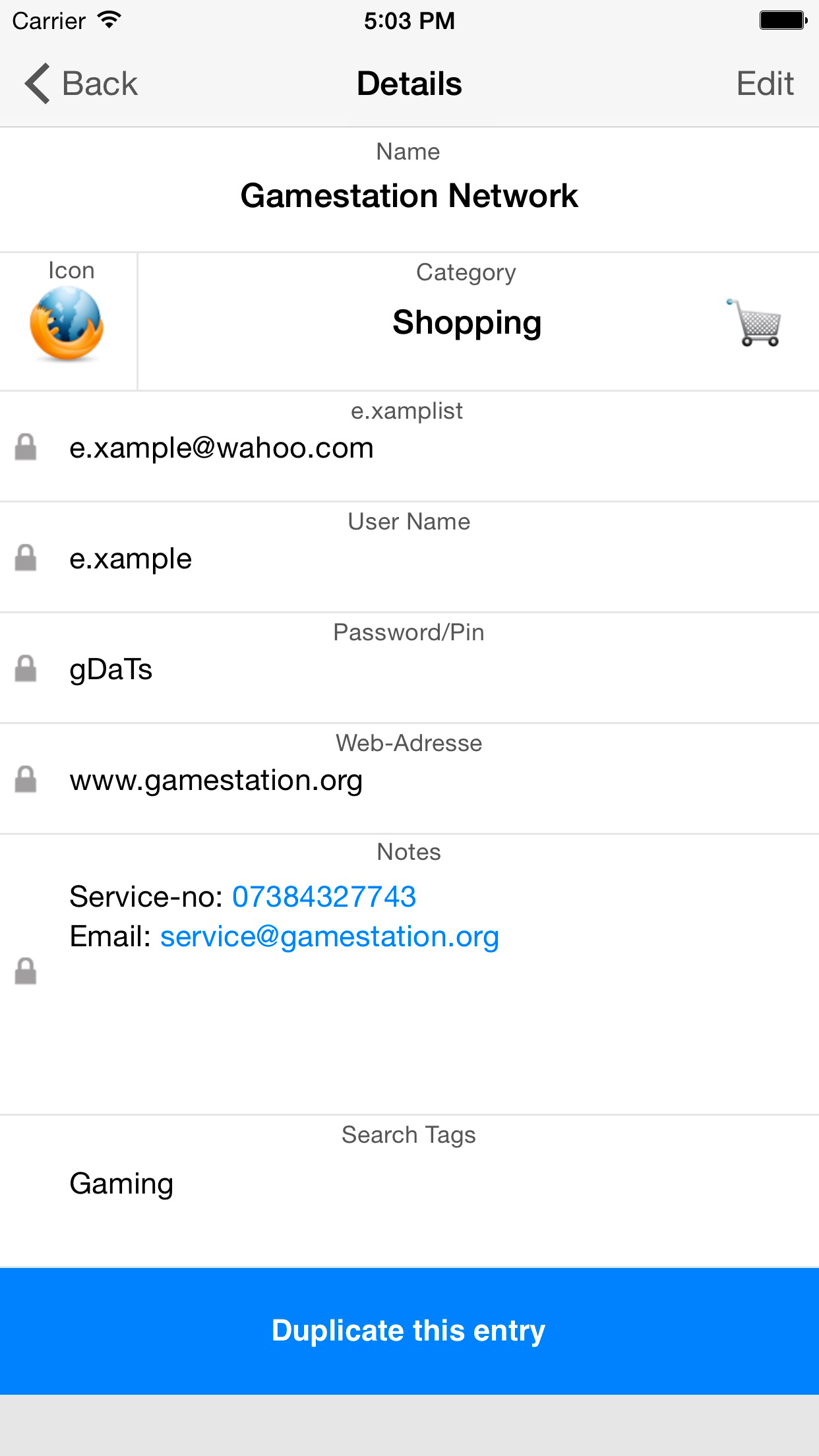819x1456 pixels.
Task: Tap the lock icon next to the Password/Pin
Action: point(26,669)
